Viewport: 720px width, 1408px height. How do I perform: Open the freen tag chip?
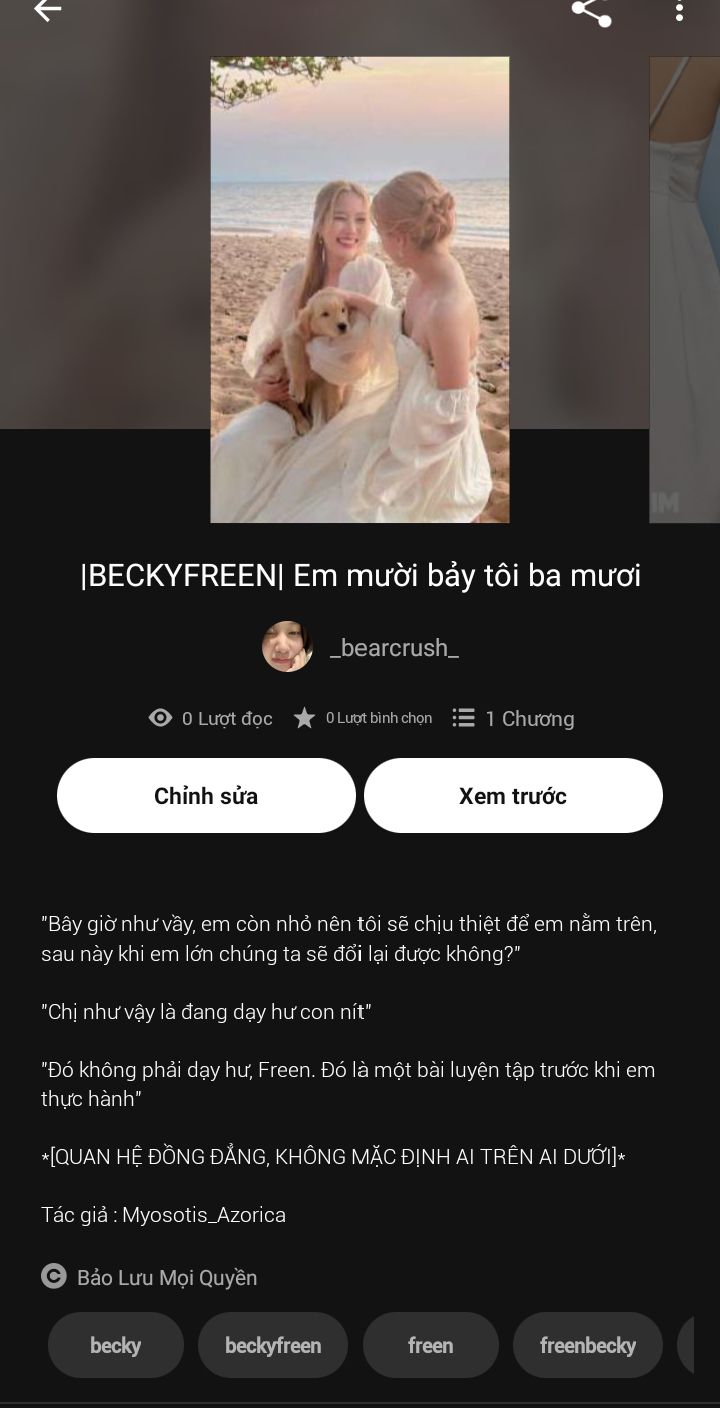click(x=431, y=1345)
